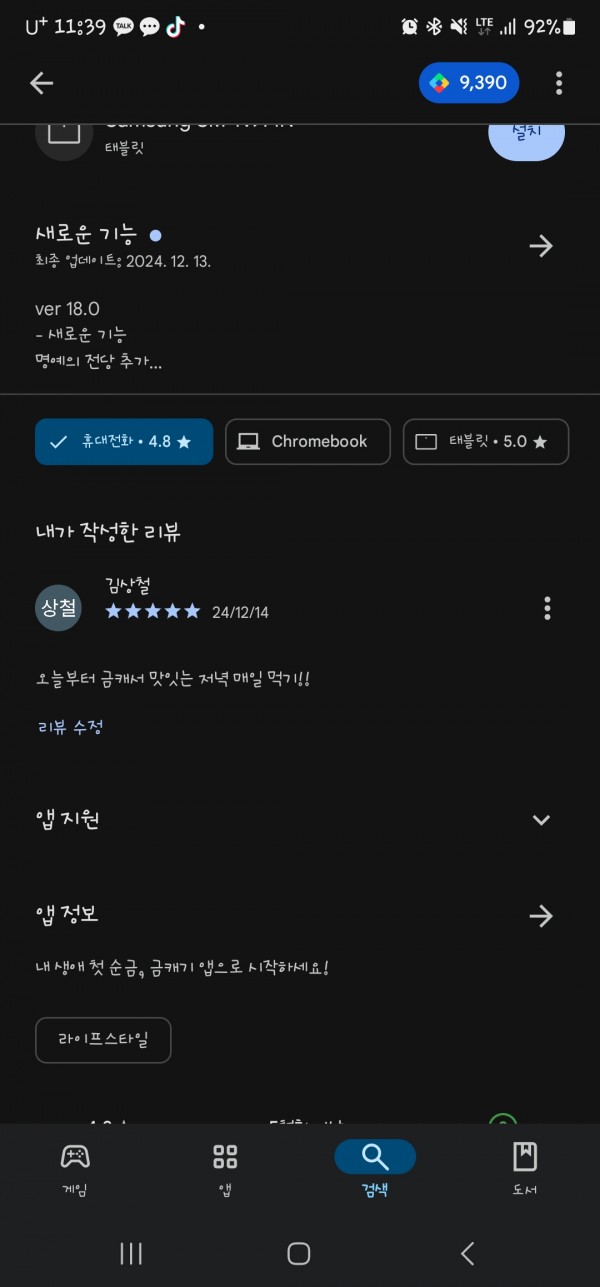The height and width of the screenshot is (1287, 600).
Task: Switch to the 검색 tab
Action: pyautogui.click(x=375, y=1168)
